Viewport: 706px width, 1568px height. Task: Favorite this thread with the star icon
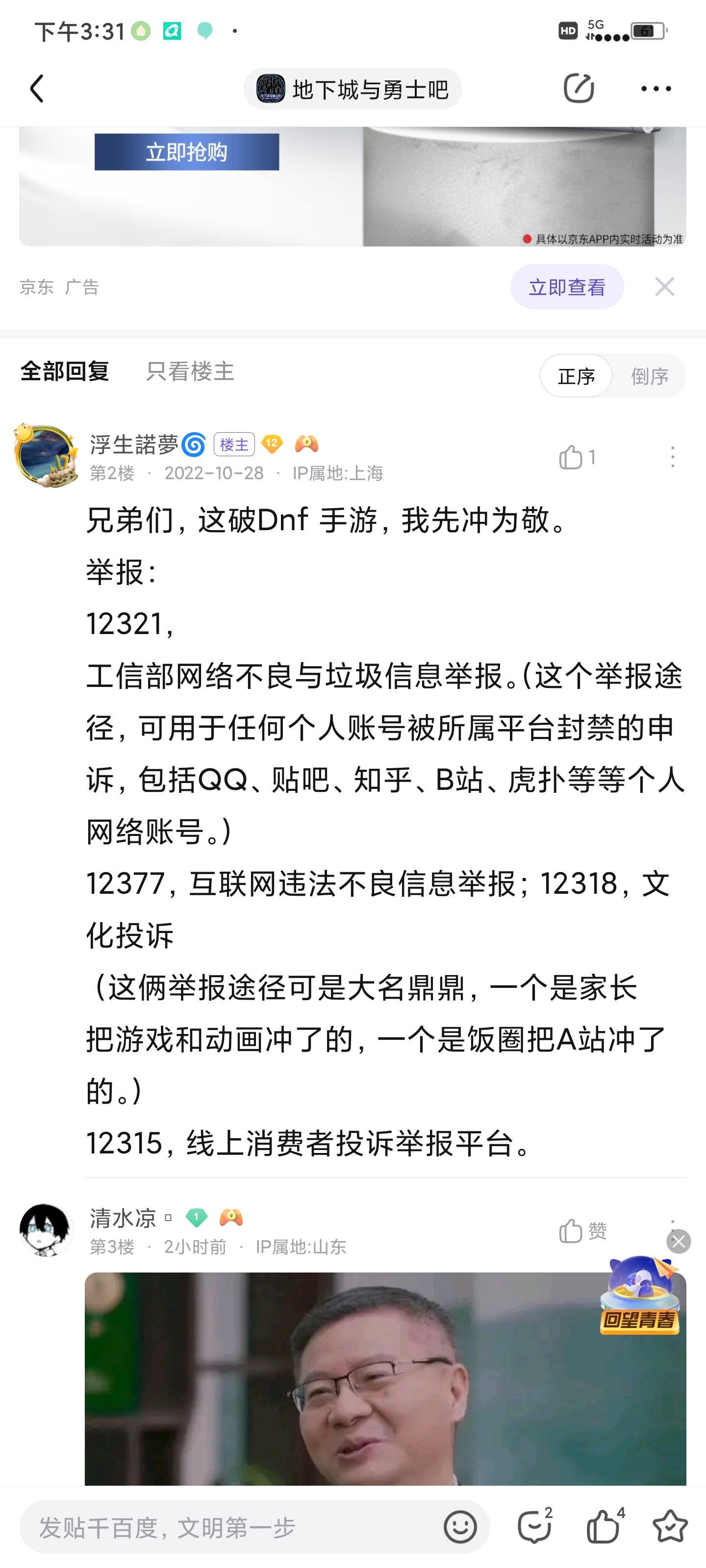(x=669, y=1526)
